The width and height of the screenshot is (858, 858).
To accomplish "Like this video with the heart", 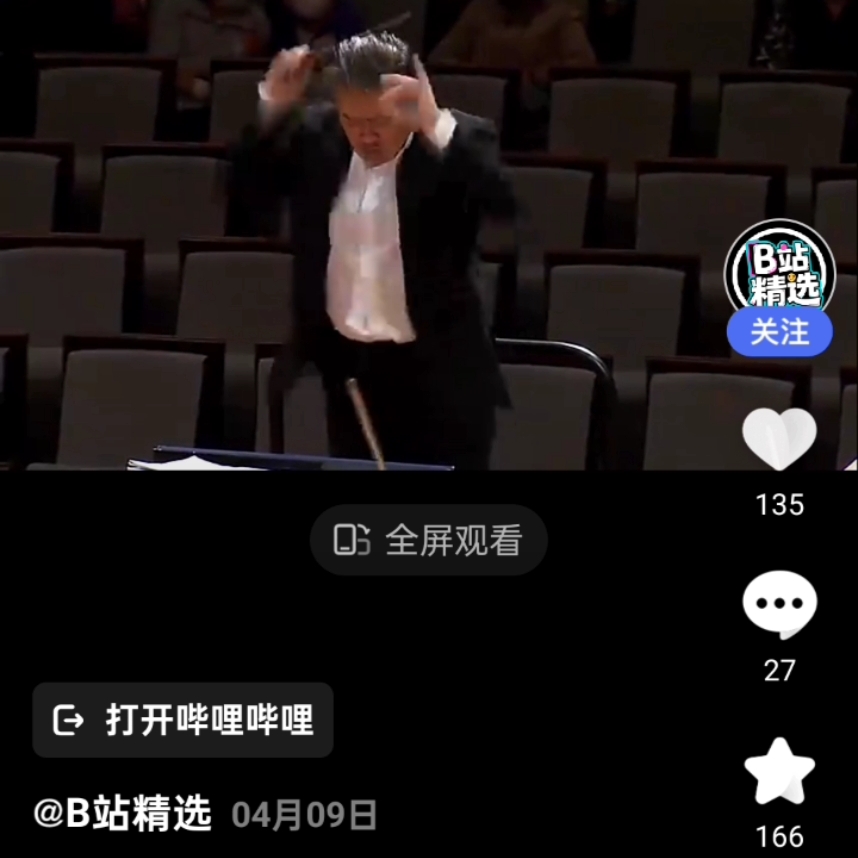I will tap(779, 439).
